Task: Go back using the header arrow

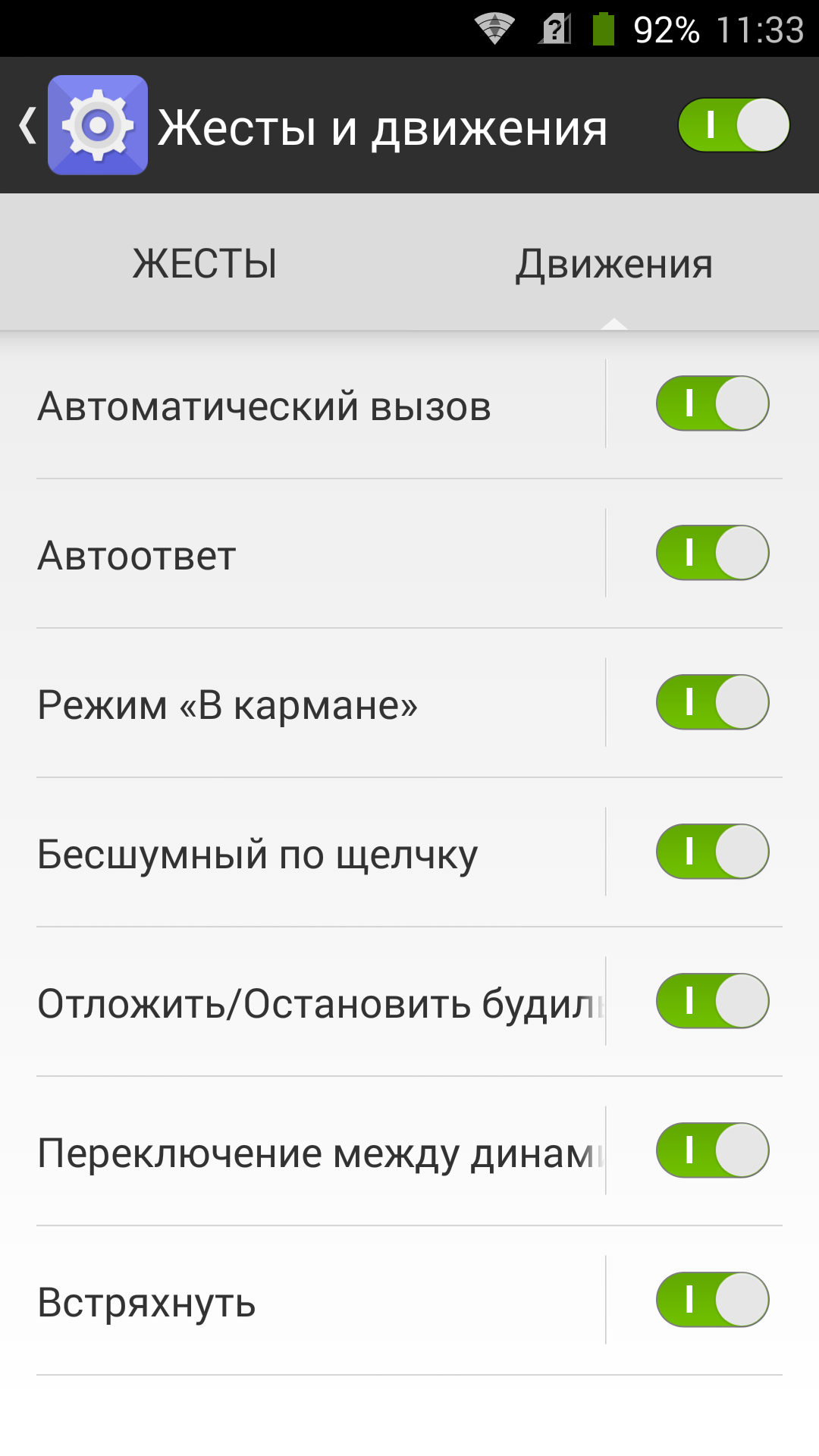Action: (x=28, y=125)
